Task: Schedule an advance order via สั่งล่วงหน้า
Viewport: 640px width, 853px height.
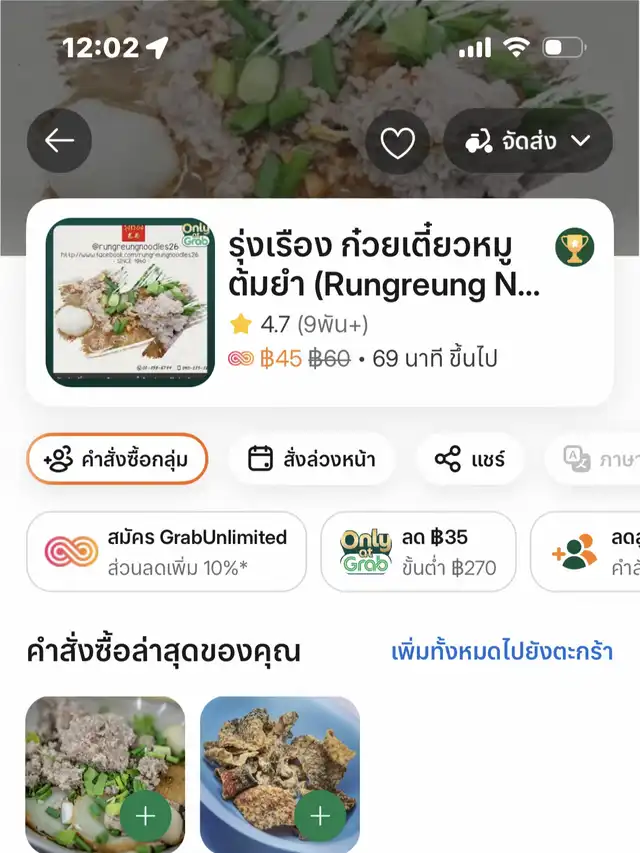Action: 312,459
